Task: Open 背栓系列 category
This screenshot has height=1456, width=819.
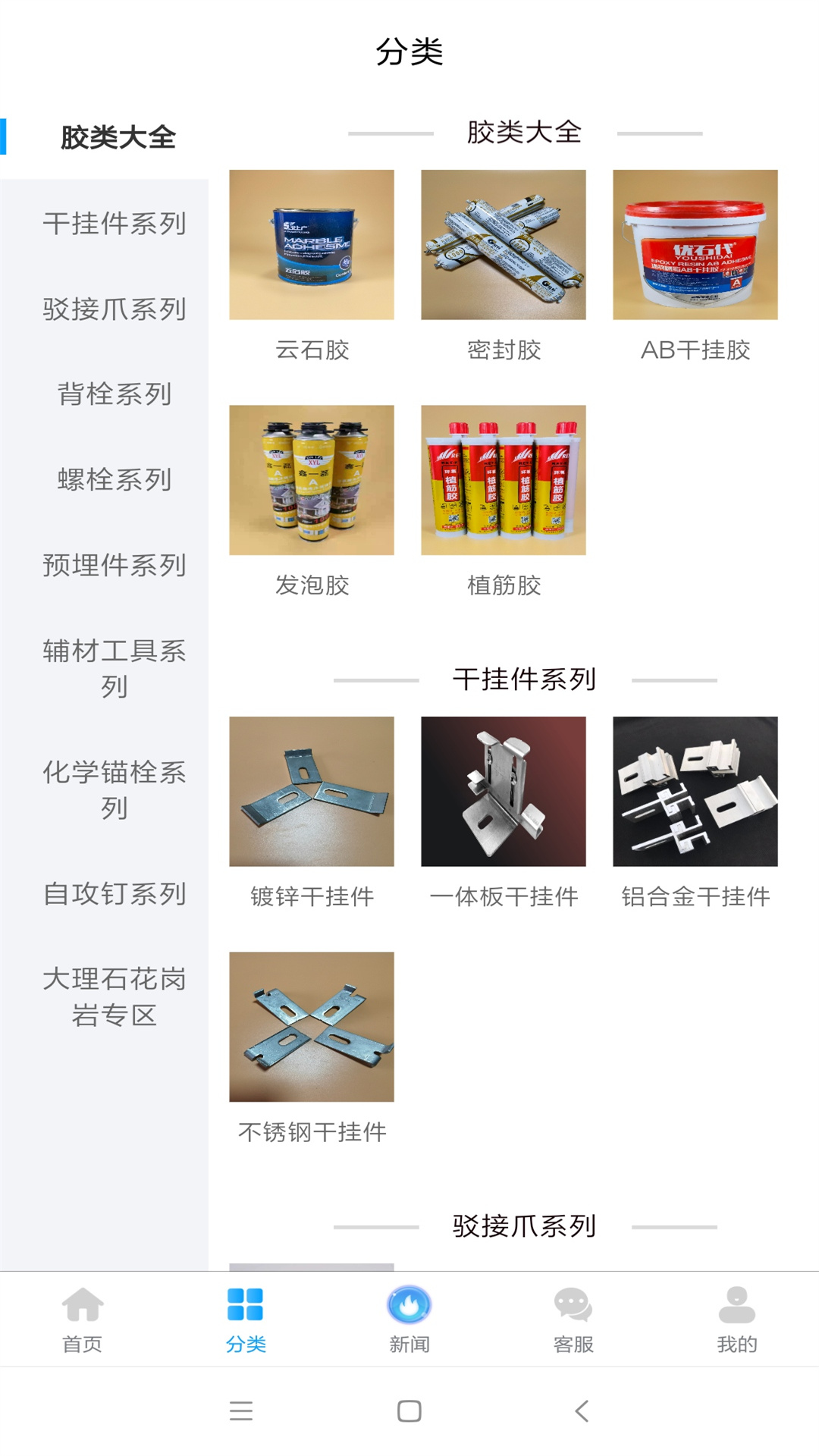Action: click(114, 394)
